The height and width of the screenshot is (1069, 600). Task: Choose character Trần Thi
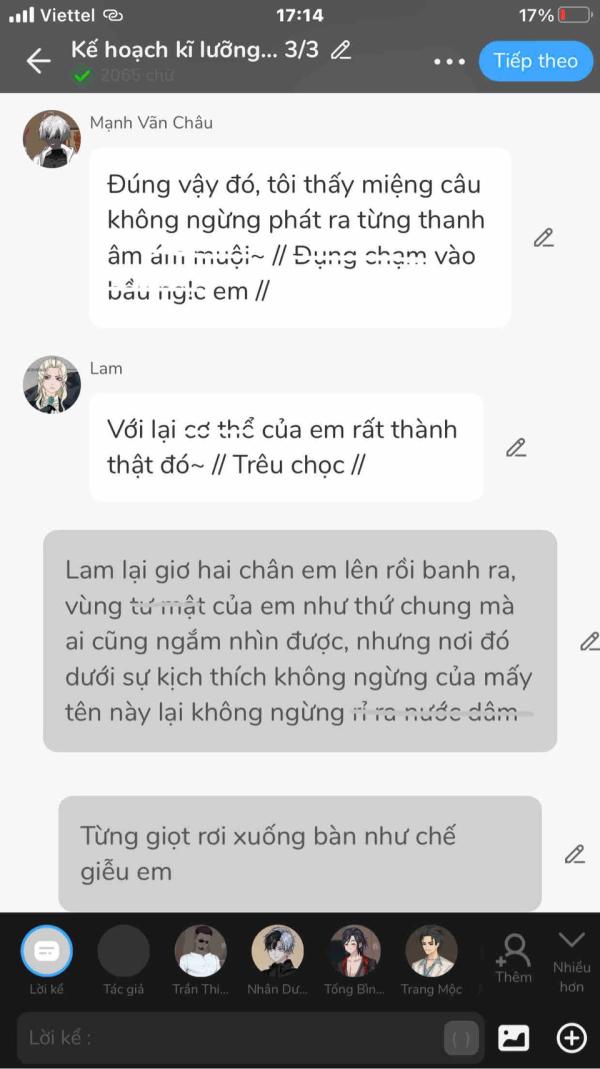[200, 952]
